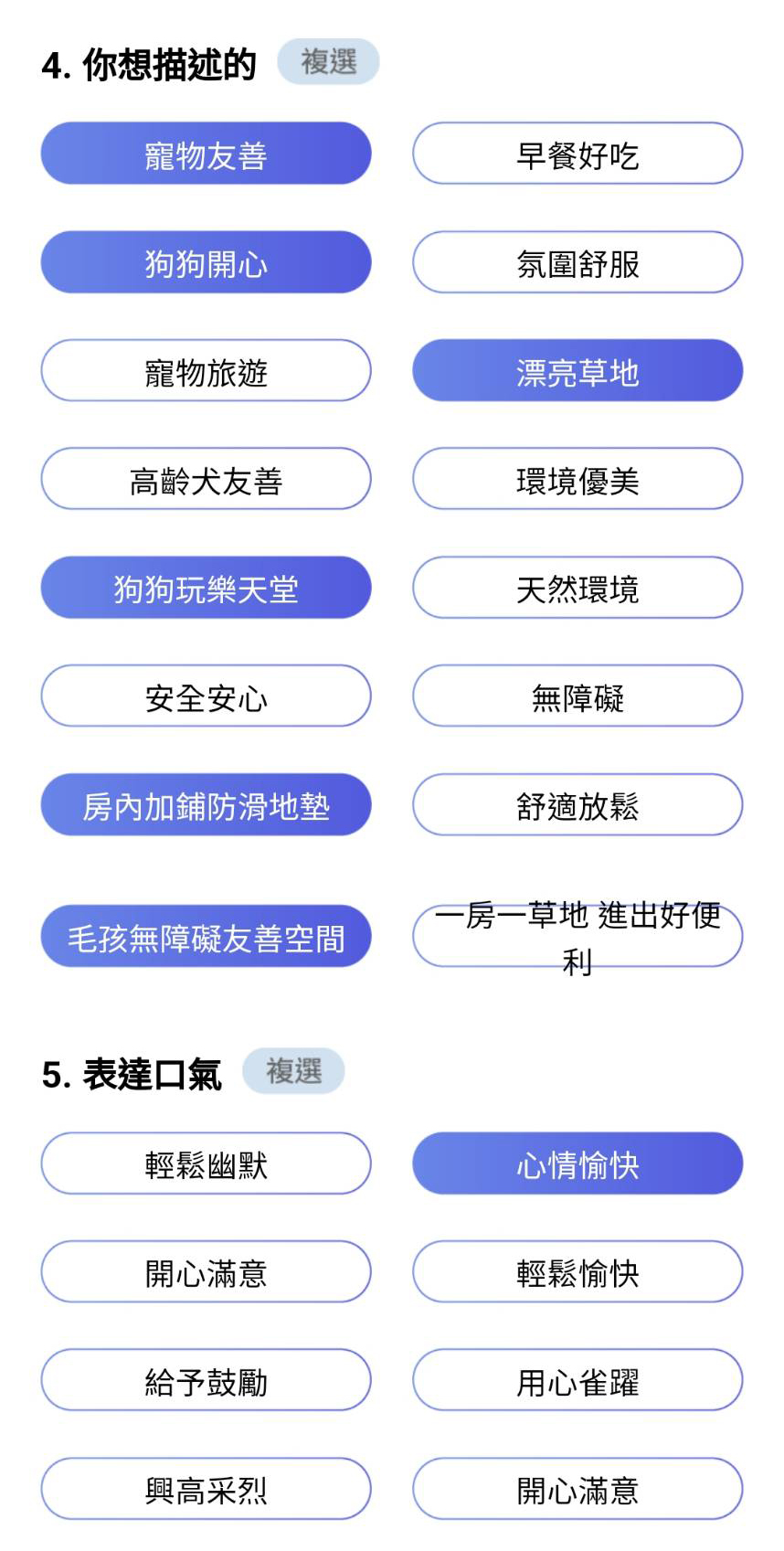This screenshot has height=1551, width=784.
Task: Select 一房一草地 進出好便利
Action: coord(577,937)
